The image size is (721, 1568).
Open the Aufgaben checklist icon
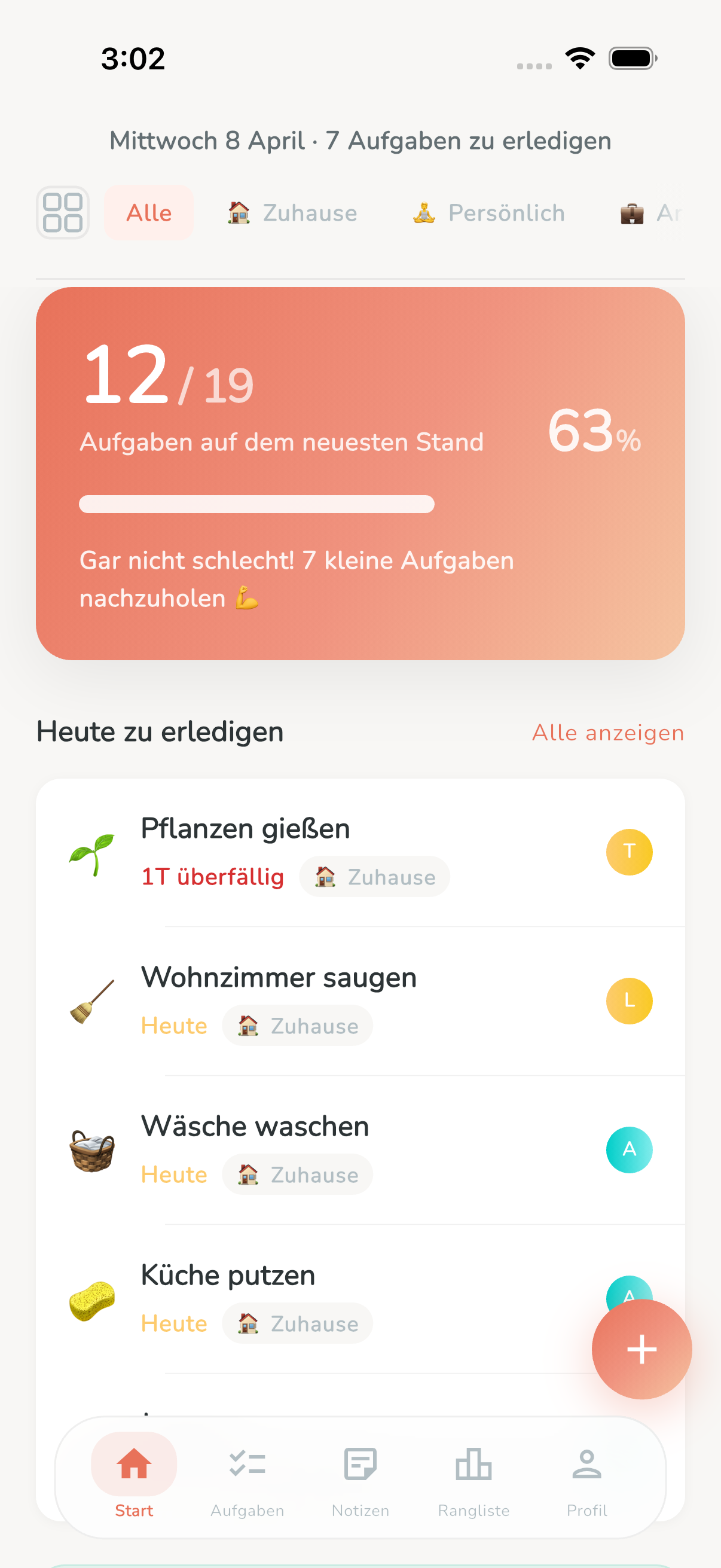[x=246, y=1463]
